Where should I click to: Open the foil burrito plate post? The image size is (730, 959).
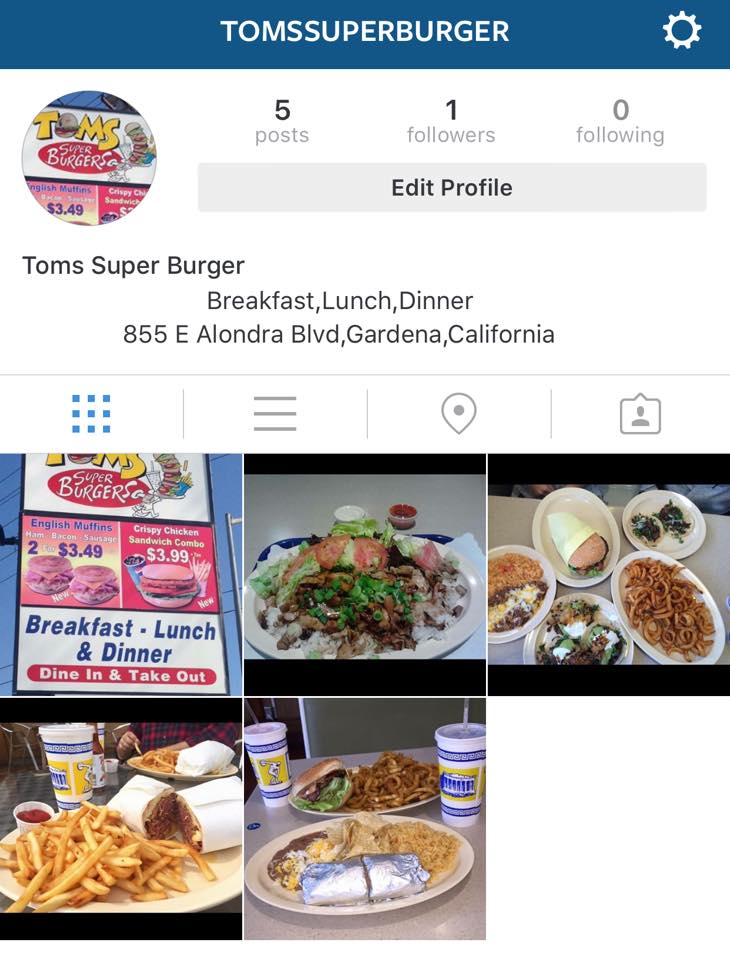point(365,819)
